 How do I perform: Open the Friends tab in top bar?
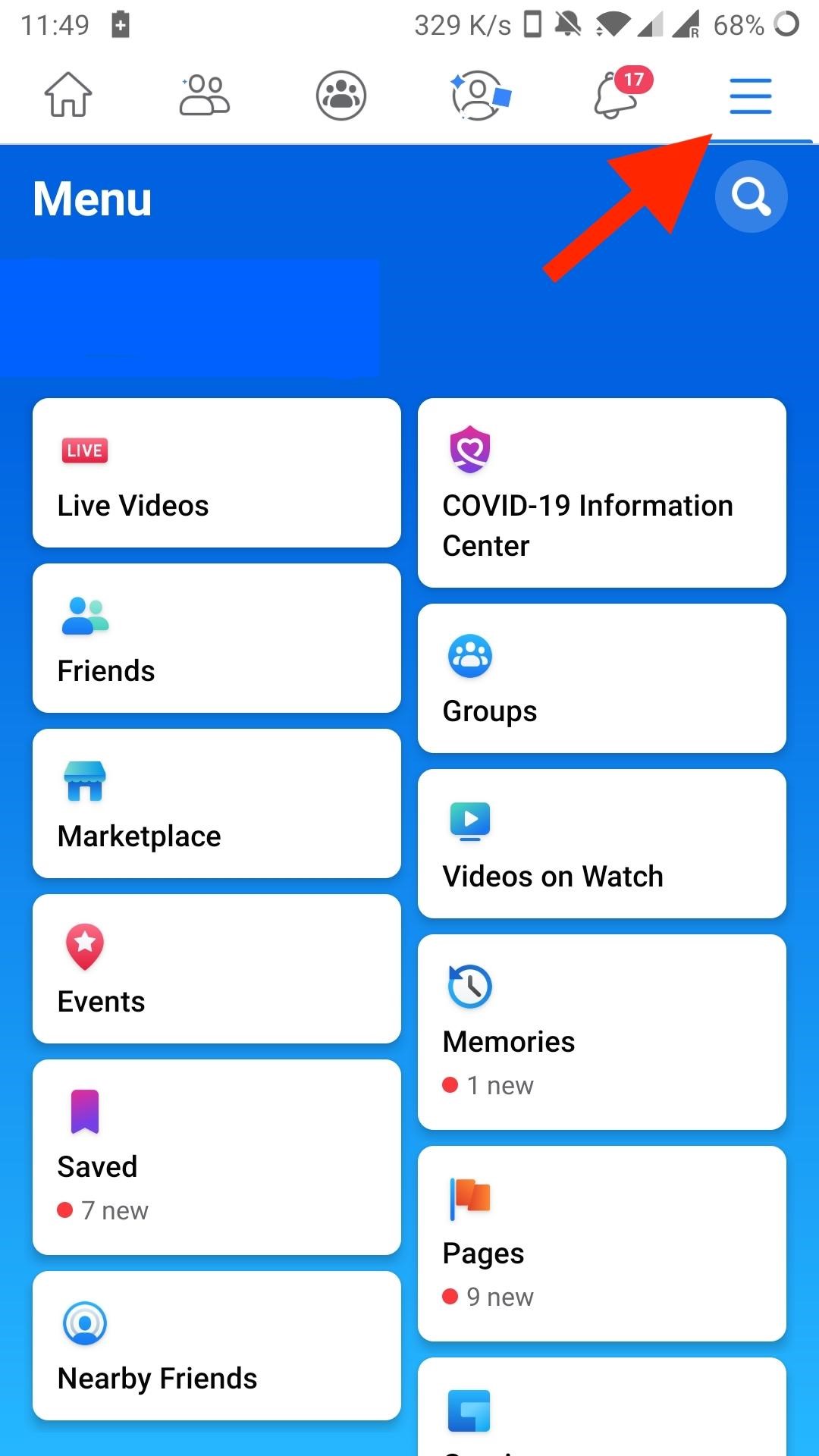[x=205, y=96]
